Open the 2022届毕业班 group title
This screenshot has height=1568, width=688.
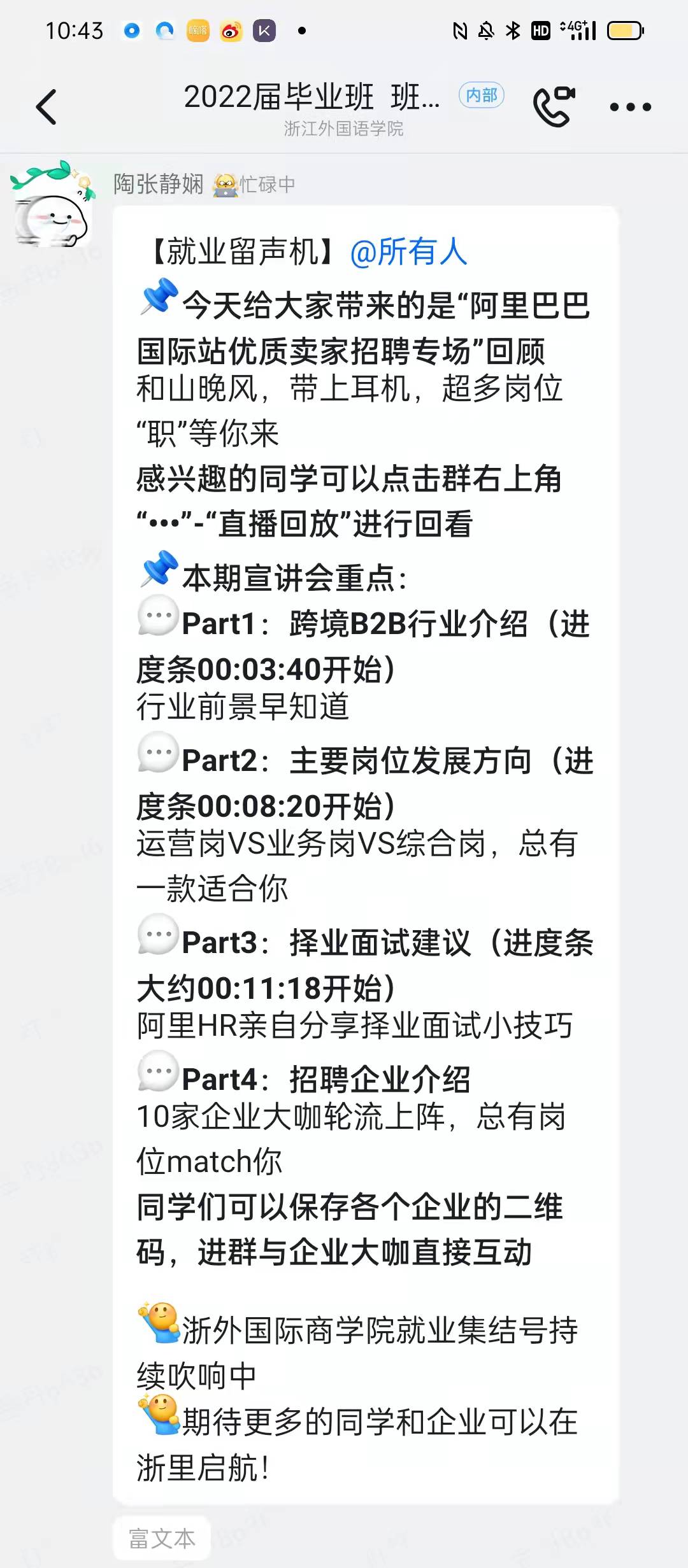(312, 98)
